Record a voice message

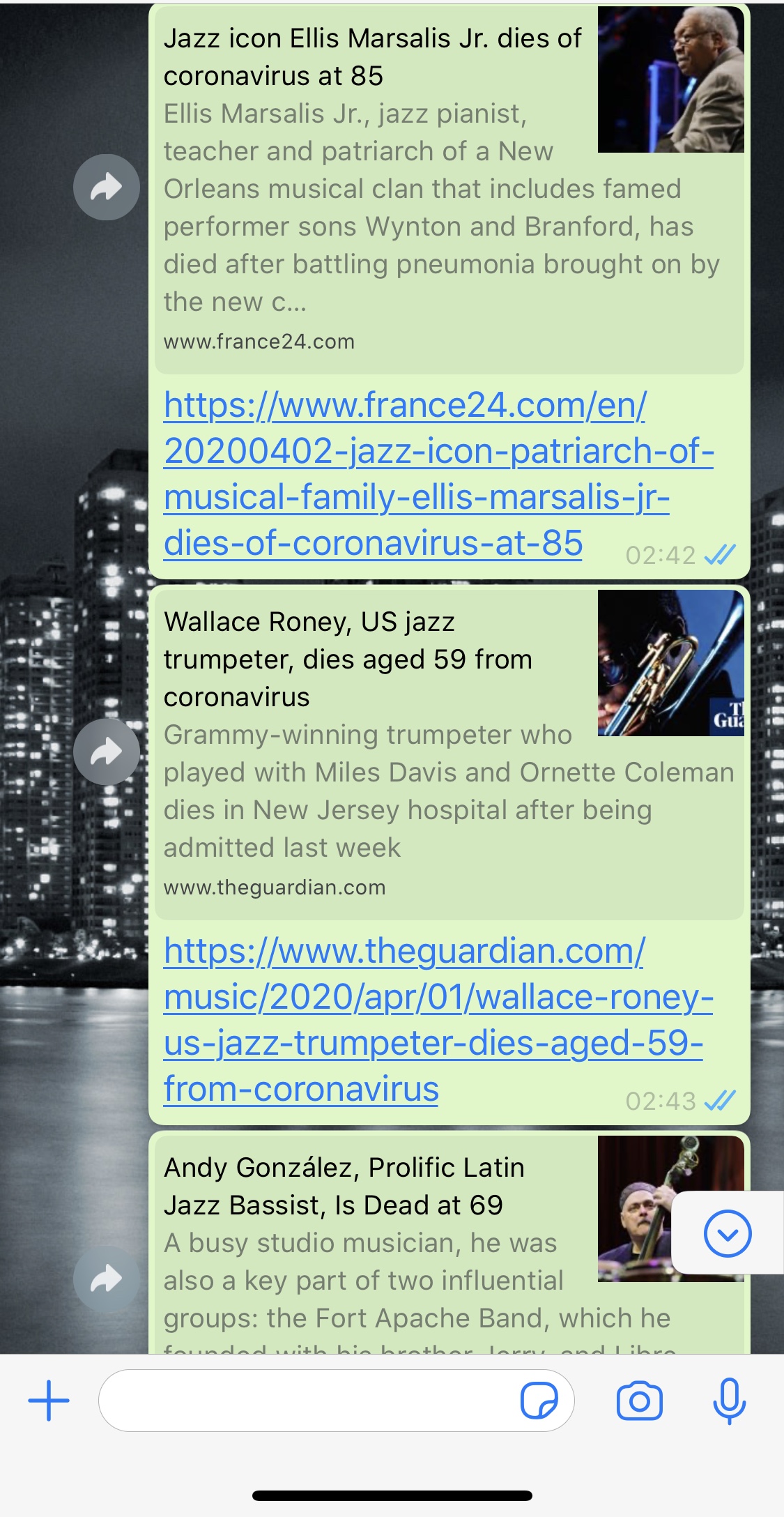tap(729, 1400)
